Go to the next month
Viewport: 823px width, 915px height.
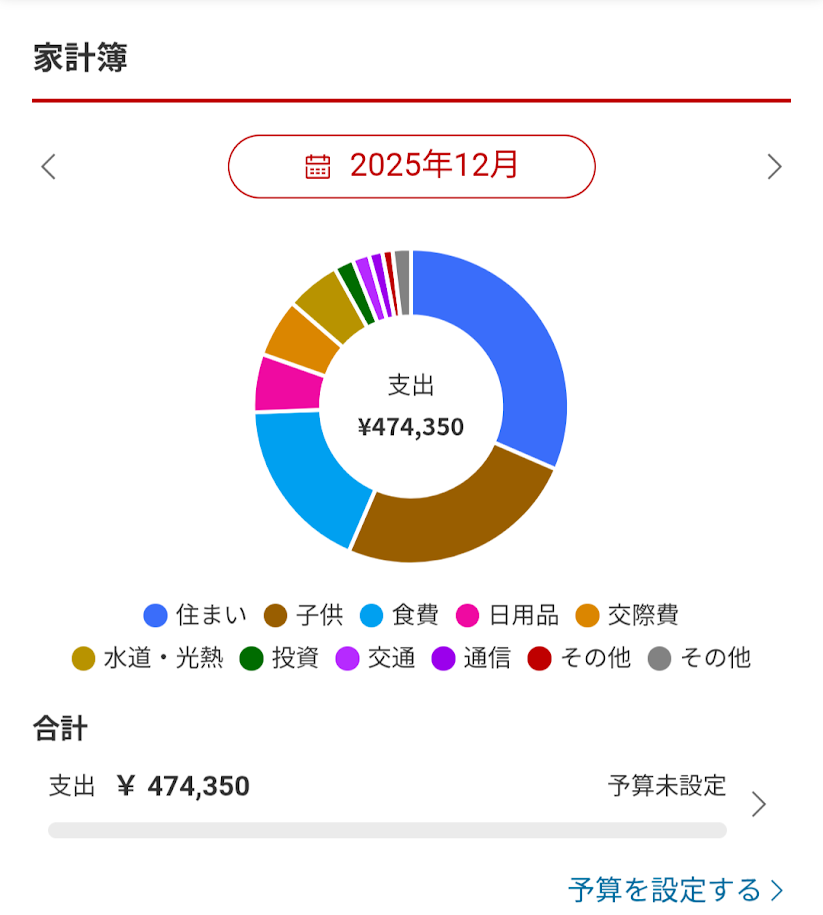(774, 166)
